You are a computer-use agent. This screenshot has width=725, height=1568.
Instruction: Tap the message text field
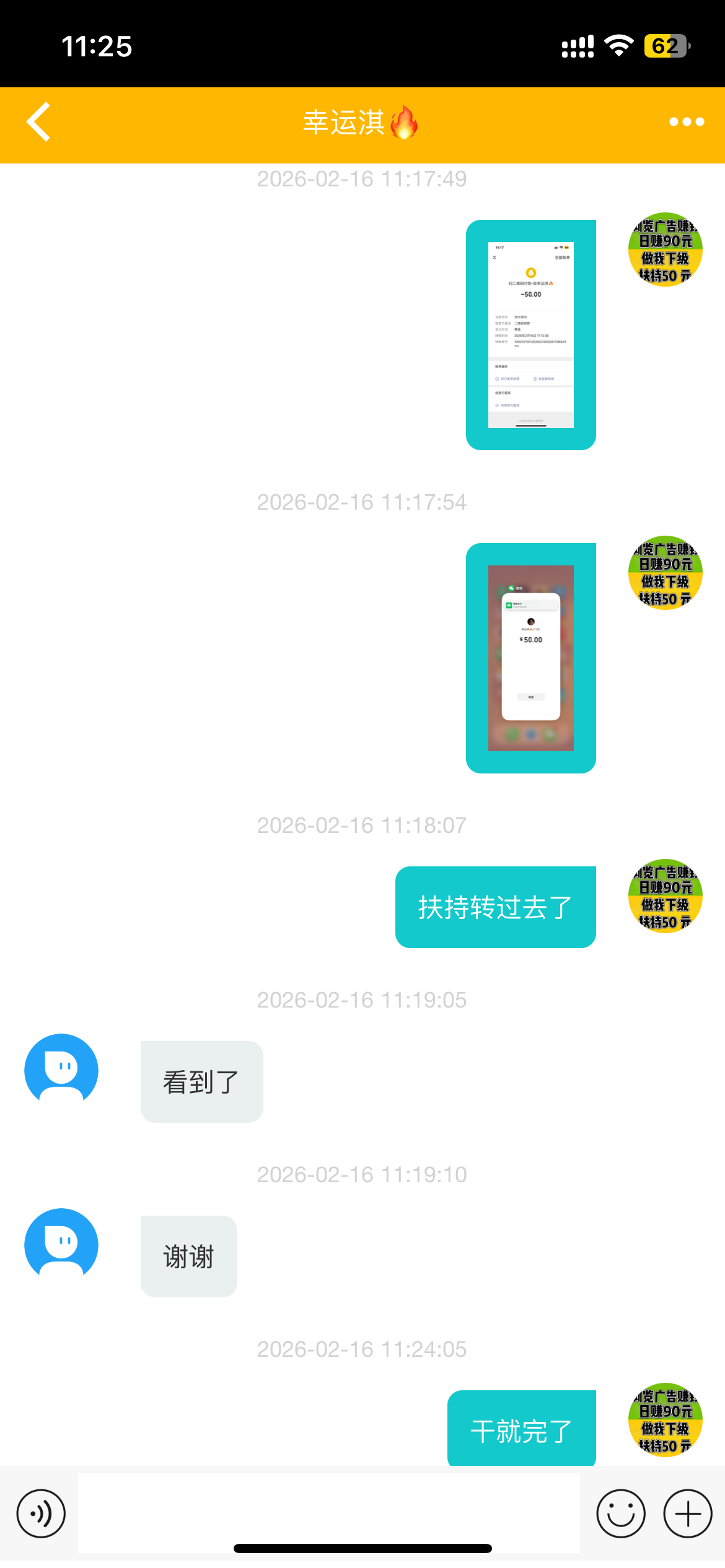[x=328, y=1511]
